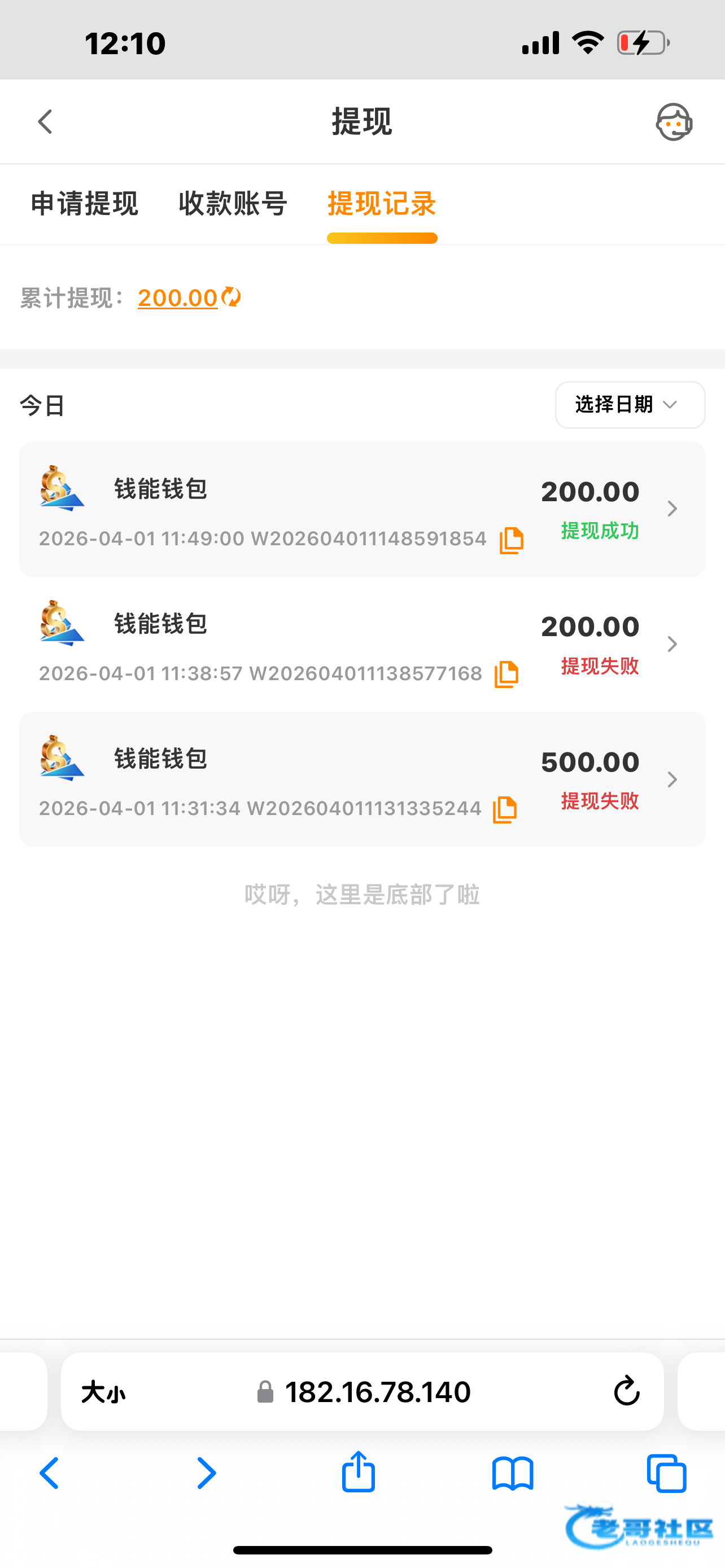
Task: Share this page from Safari toolbar
Action: (x=359, y=1473)
